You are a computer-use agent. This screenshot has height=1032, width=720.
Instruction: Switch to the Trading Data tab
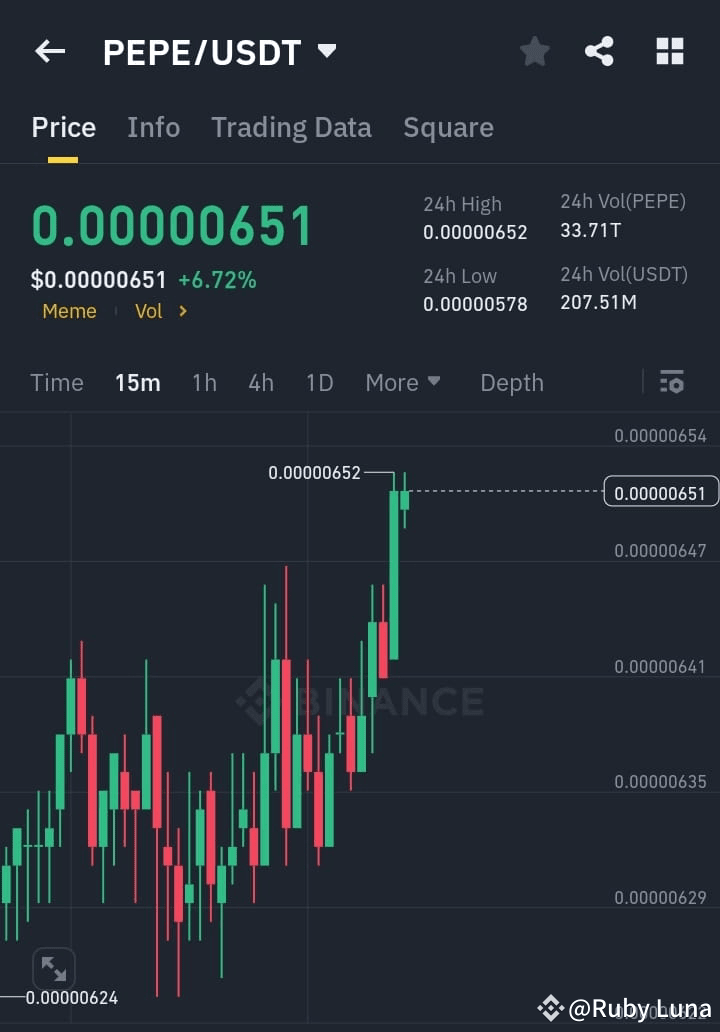pyautogui.click(x=291, y=127)
